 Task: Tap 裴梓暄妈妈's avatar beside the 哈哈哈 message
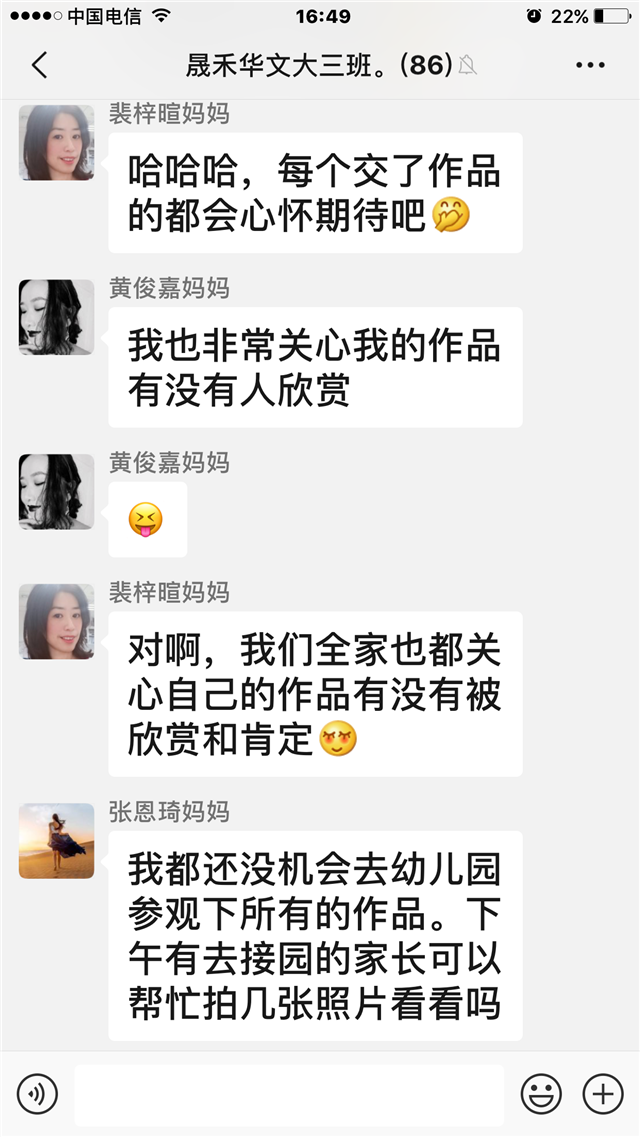point(56,142)
